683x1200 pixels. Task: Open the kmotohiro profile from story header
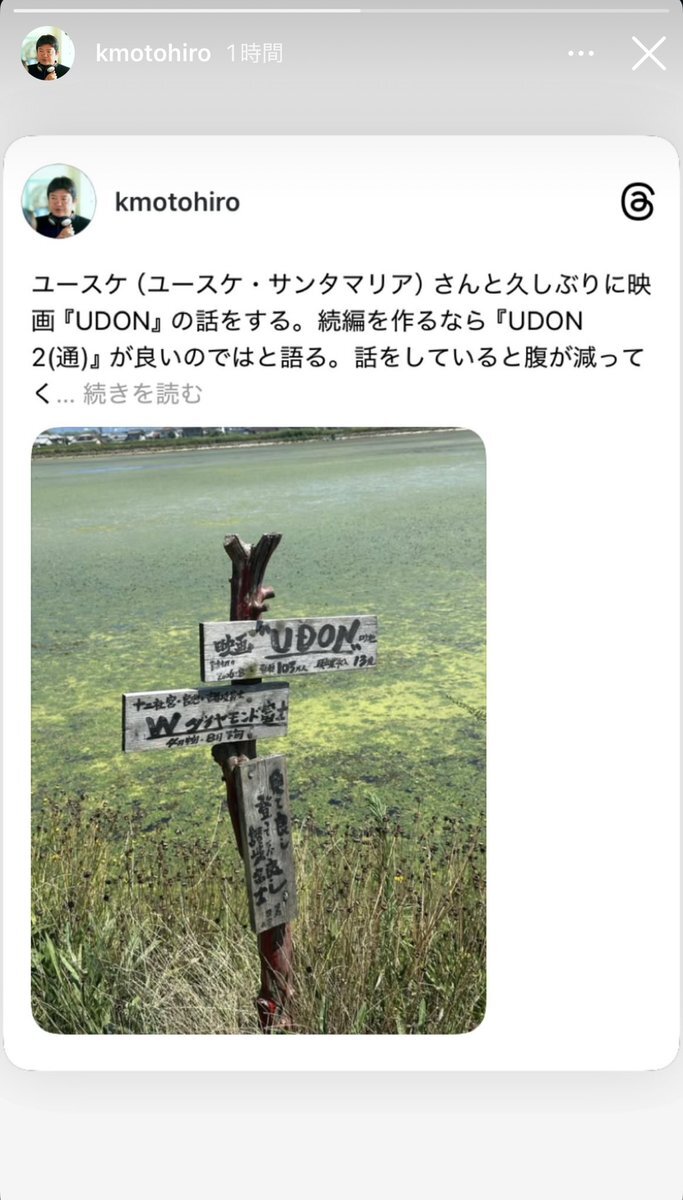pos(153,54)
